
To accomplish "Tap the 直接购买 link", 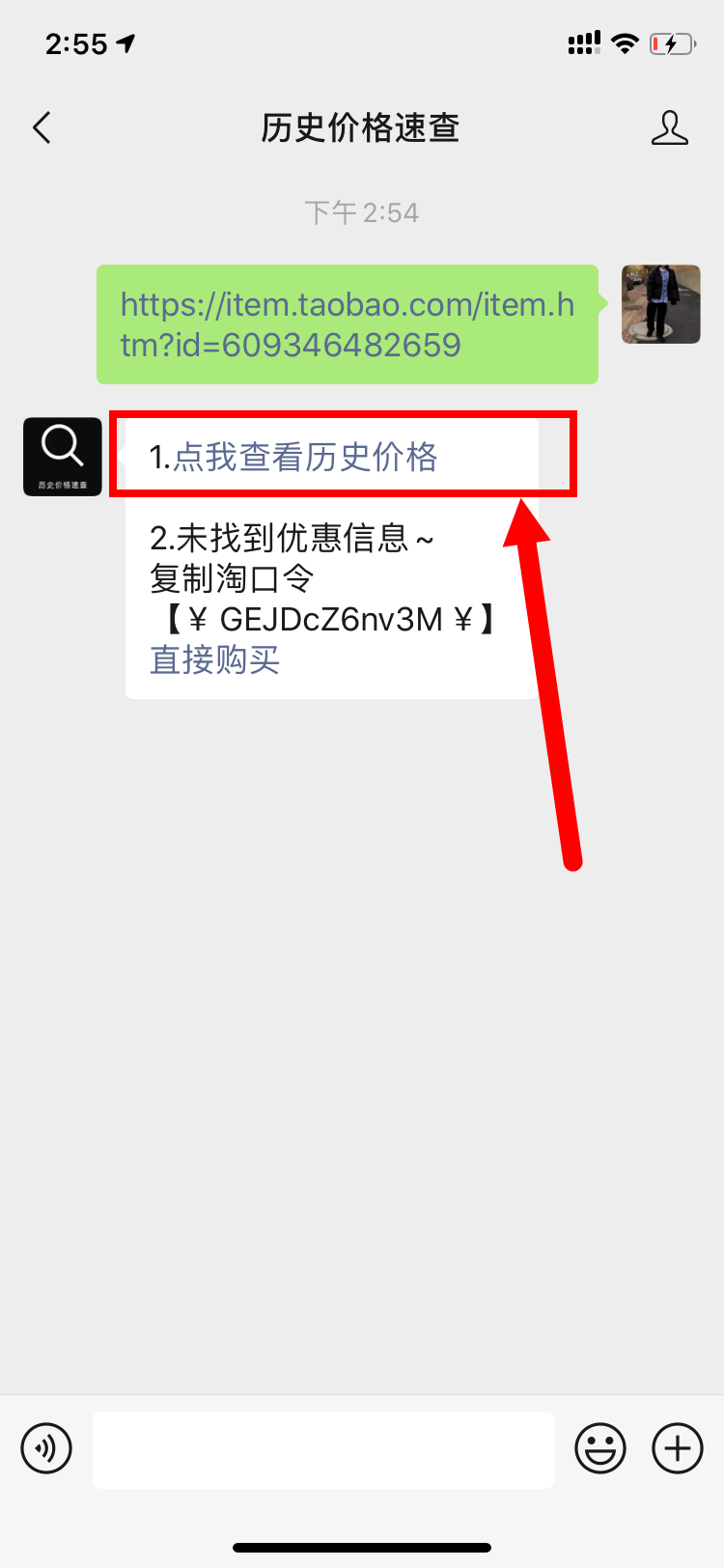I will (214, 660).
